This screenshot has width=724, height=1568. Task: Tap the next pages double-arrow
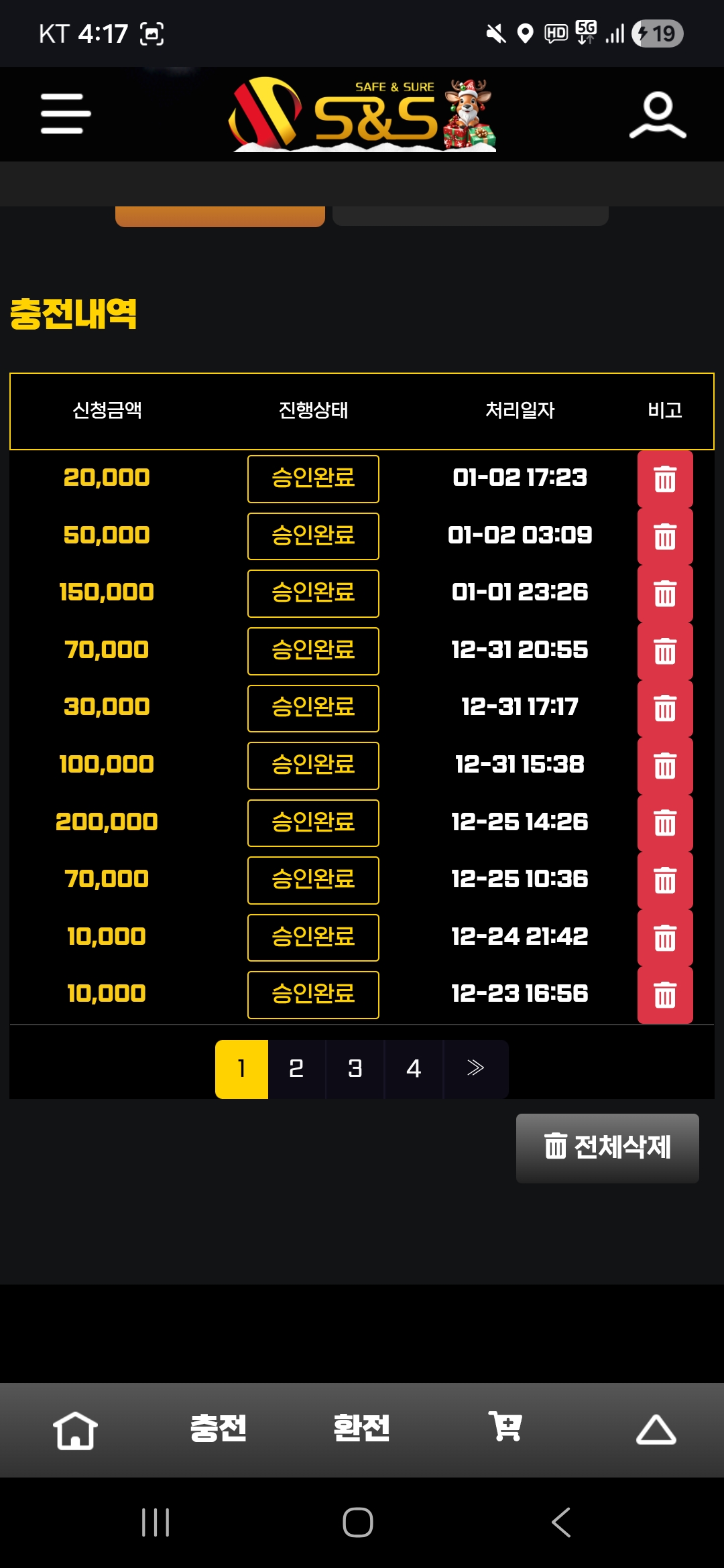click(x=475, y=1069)
